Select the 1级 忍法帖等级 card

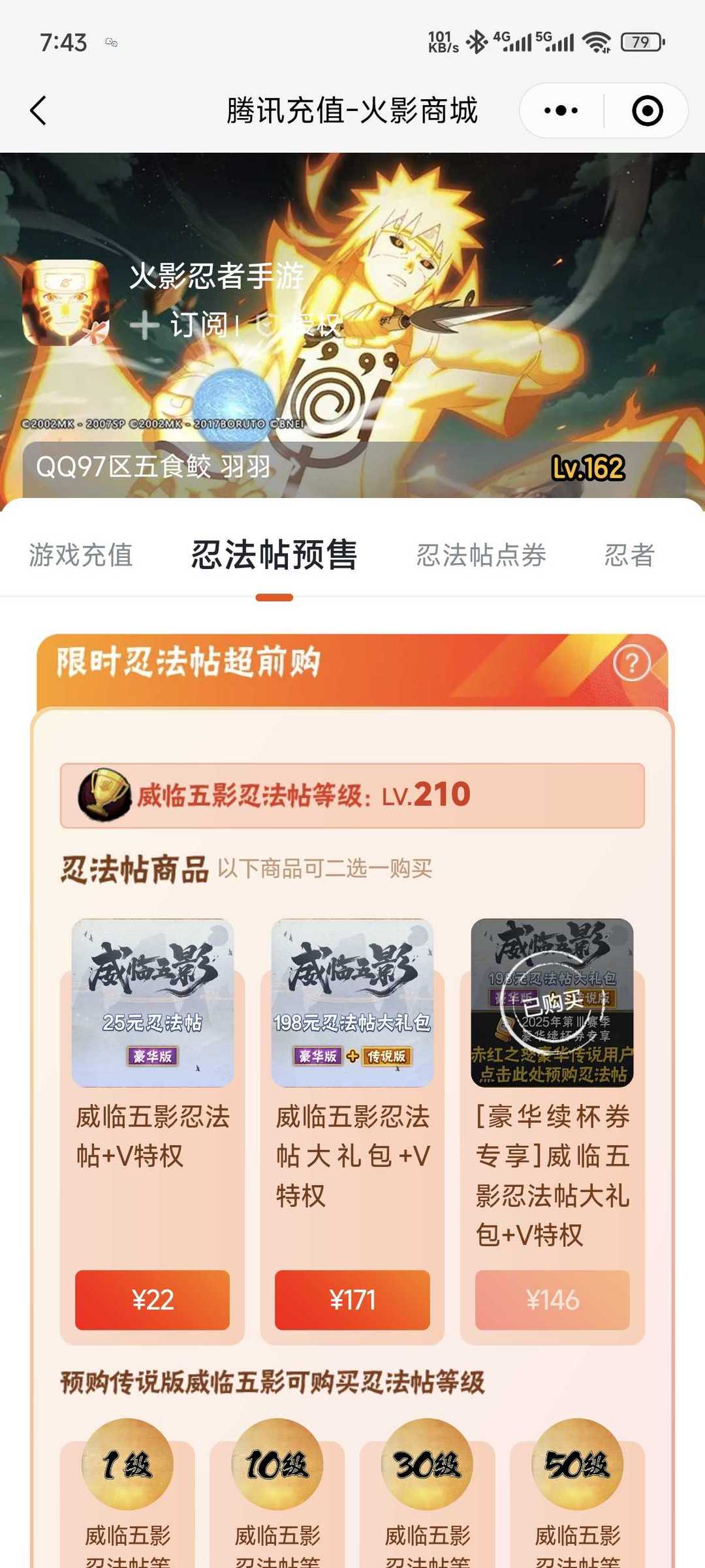point(127,1494)
